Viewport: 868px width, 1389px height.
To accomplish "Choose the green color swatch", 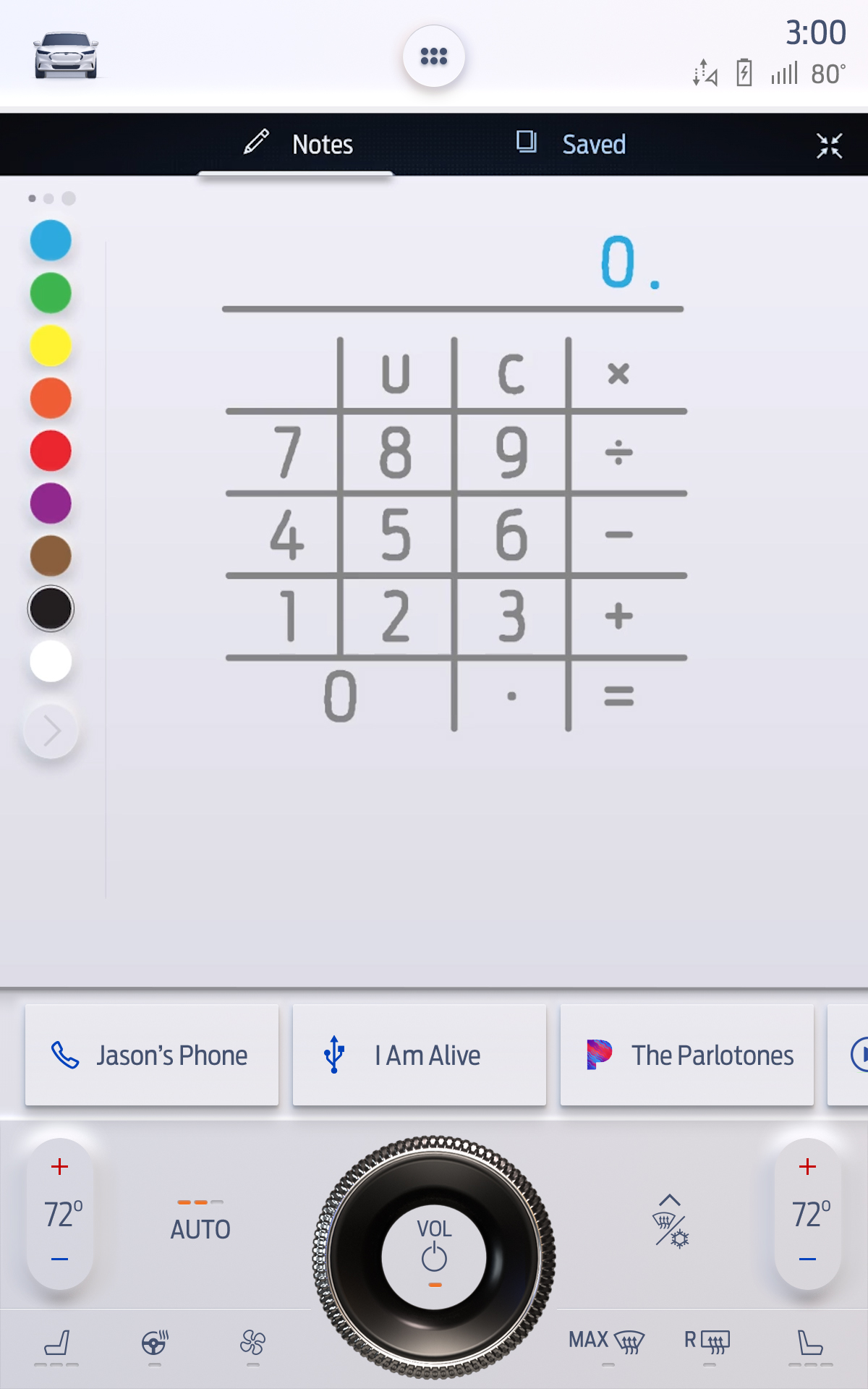I will pyautogui.click(x=51, y=293).
